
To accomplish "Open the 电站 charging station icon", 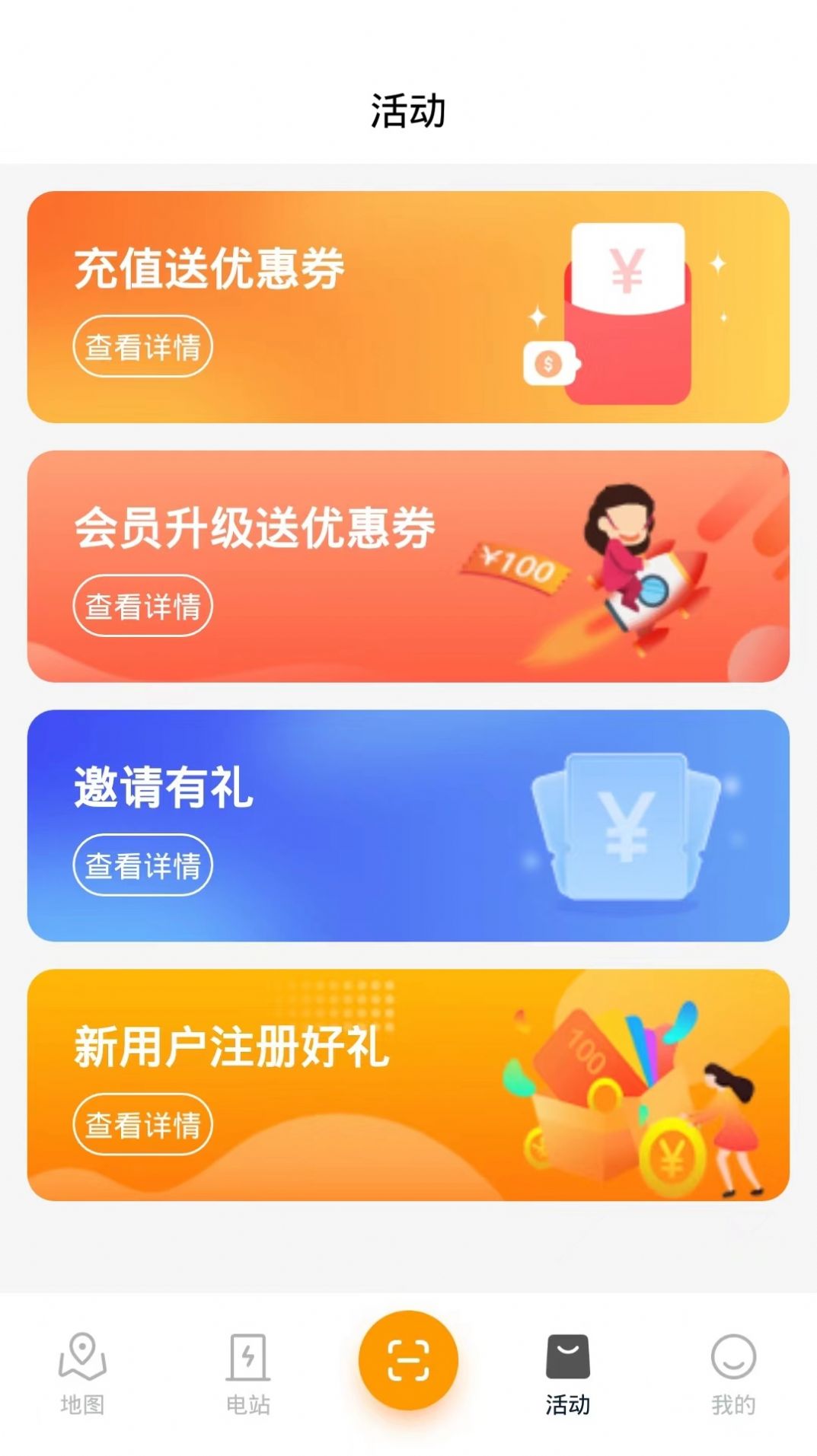I will click(244, 1360).
